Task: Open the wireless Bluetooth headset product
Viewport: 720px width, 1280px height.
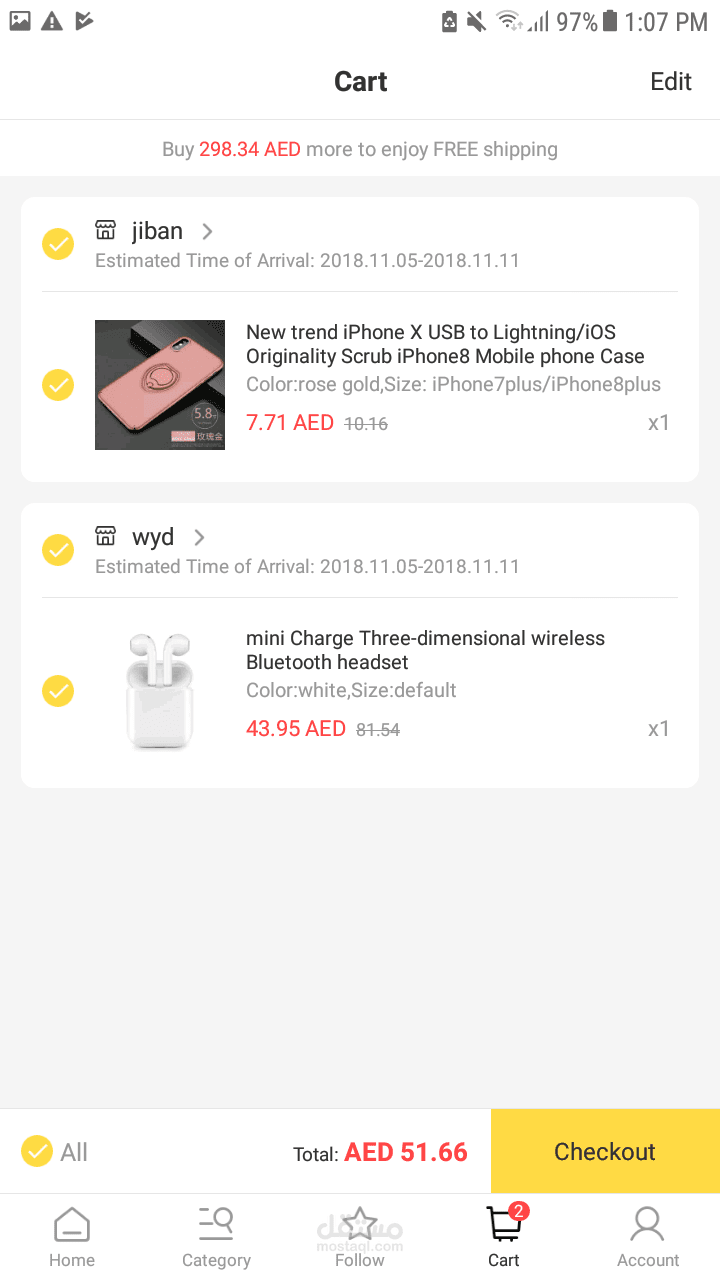Action: [425, 650]
